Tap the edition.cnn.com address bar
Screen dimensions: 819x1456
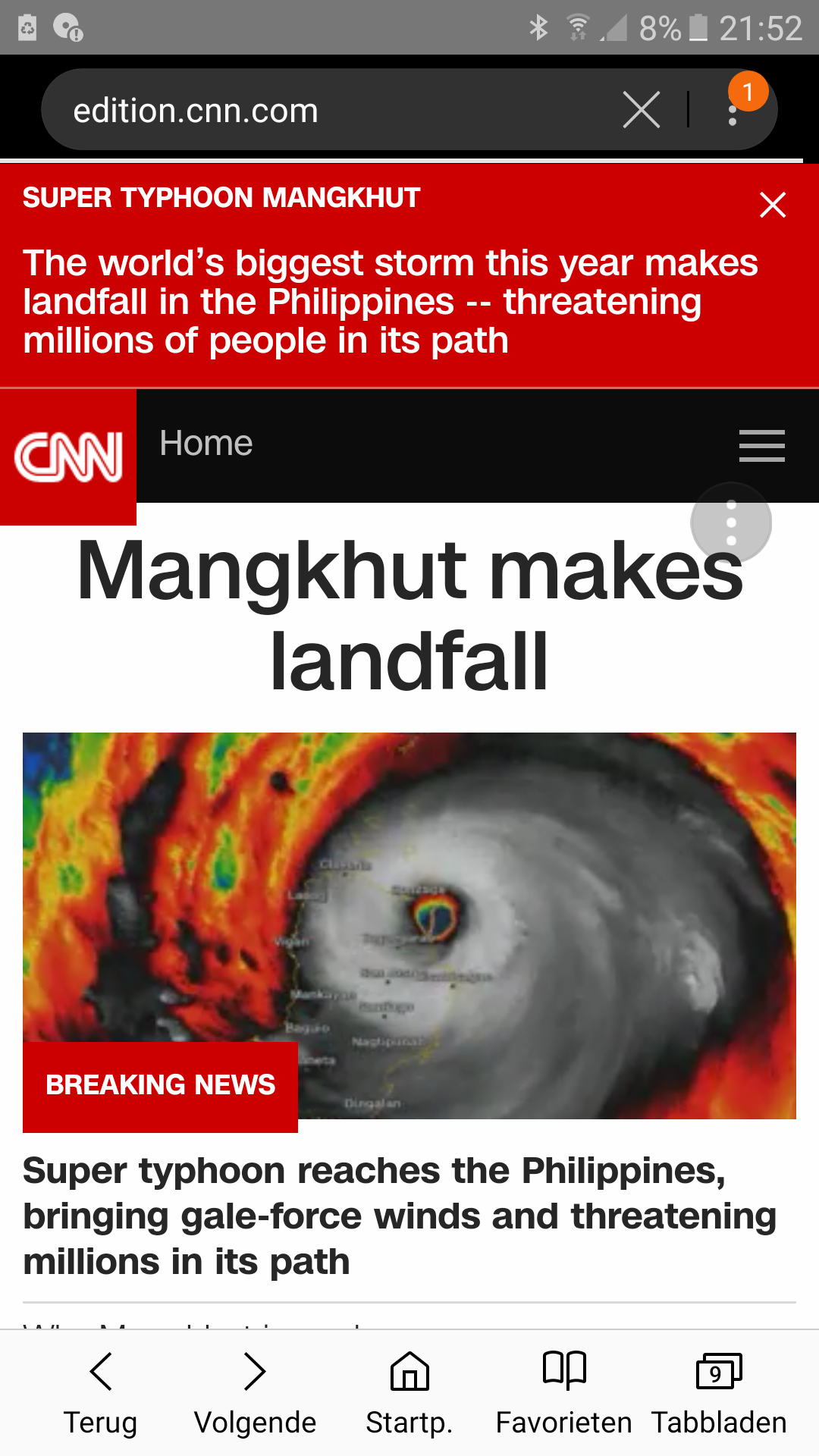303,111
